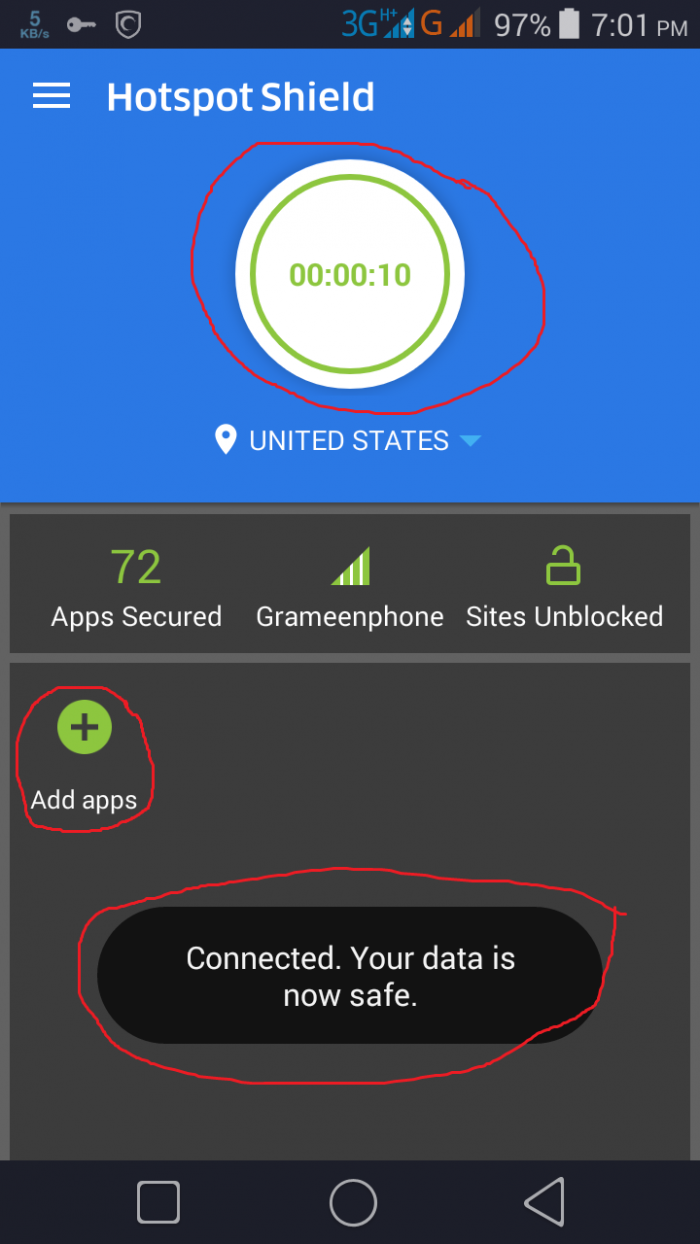This screenshot has width=700, height=1244.
Task: Go back using the navigation bar
Action: 545,1201
